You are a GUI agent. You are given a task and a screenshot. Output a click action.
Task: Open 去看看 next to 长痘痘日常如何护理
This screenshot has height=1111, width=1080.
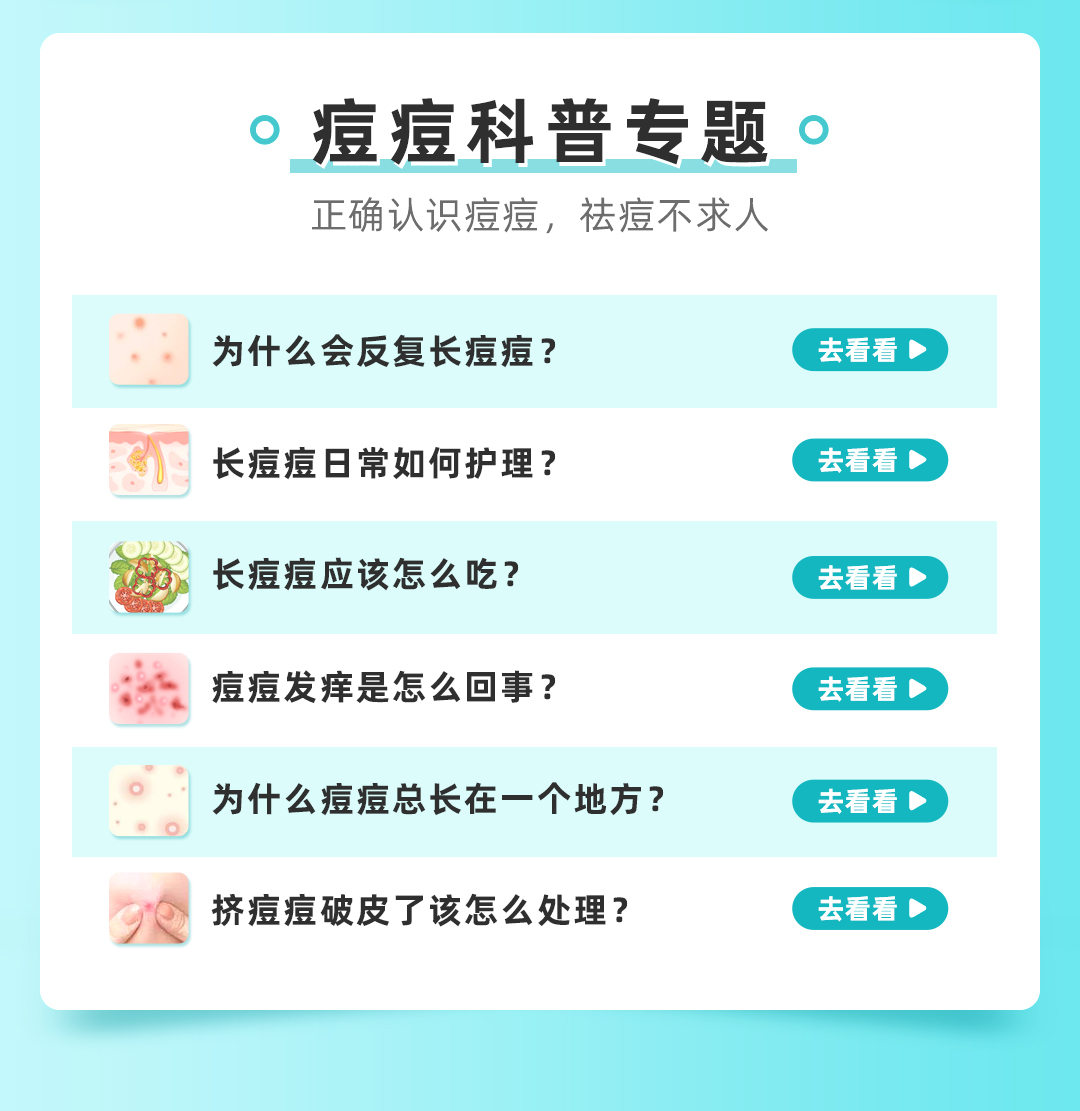[869, 460]
